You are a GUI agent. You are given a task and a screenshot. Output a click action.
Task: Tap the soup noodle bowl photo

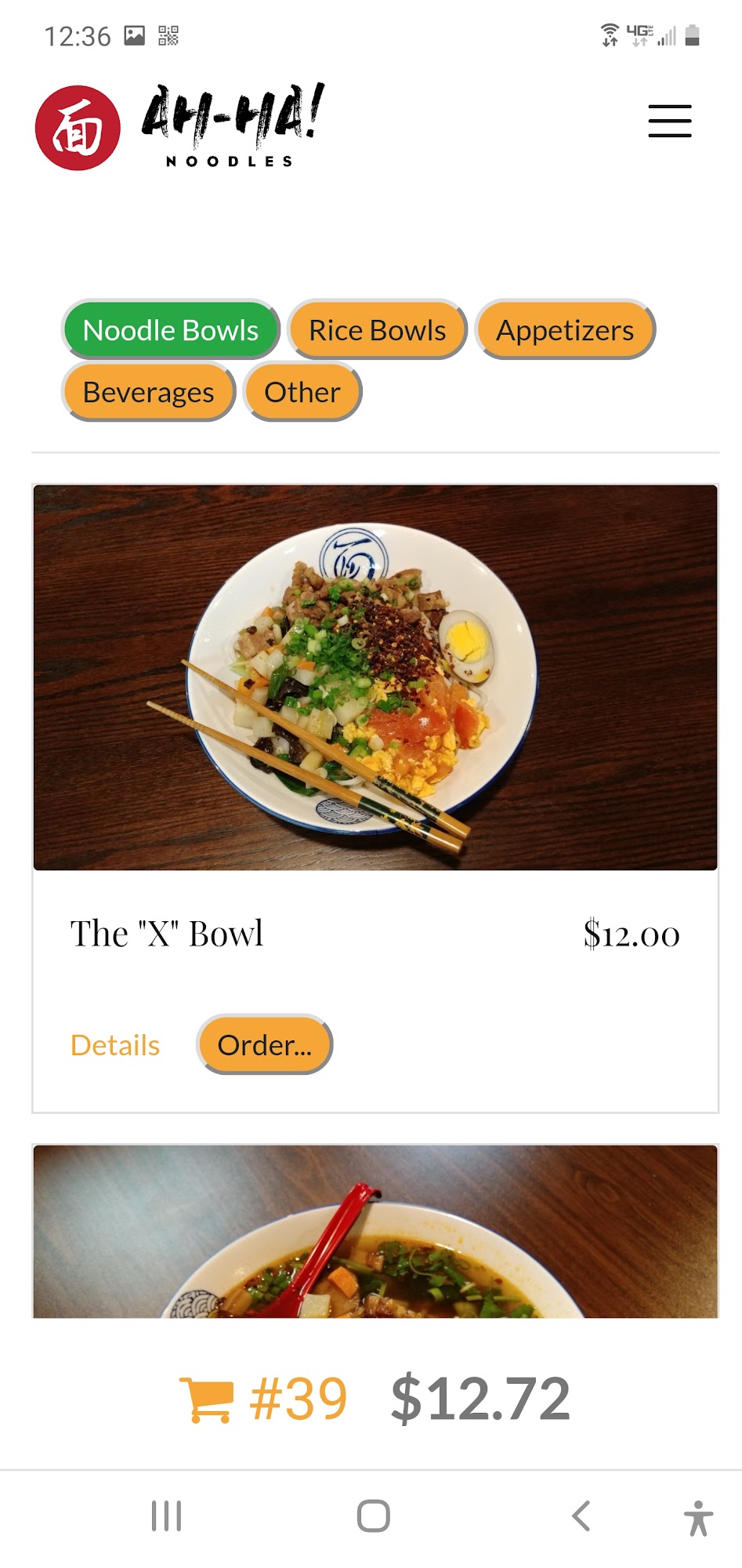tap(375, 1232)
